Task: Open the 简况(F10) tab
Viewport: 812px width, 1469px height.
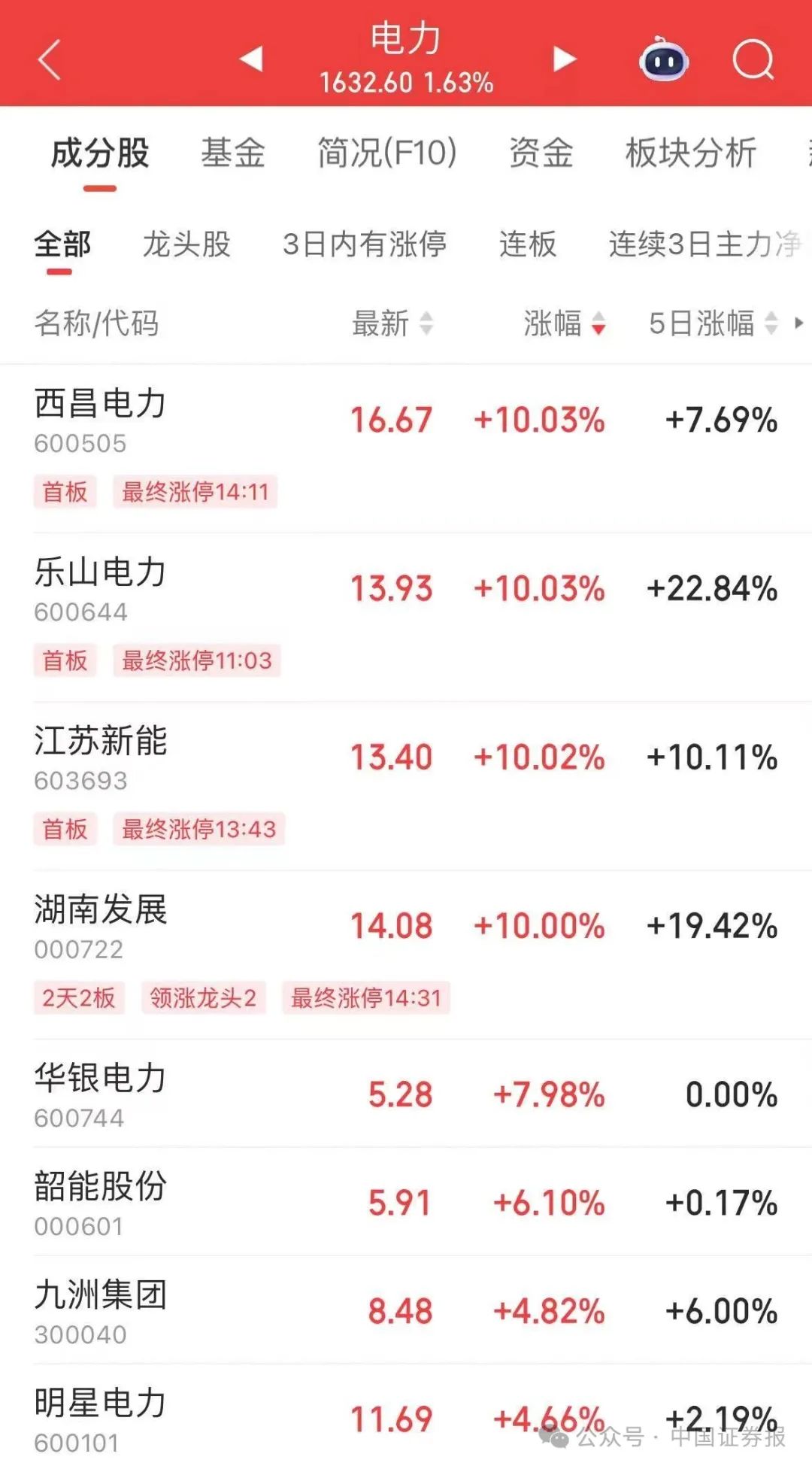Action: (387, 153)
